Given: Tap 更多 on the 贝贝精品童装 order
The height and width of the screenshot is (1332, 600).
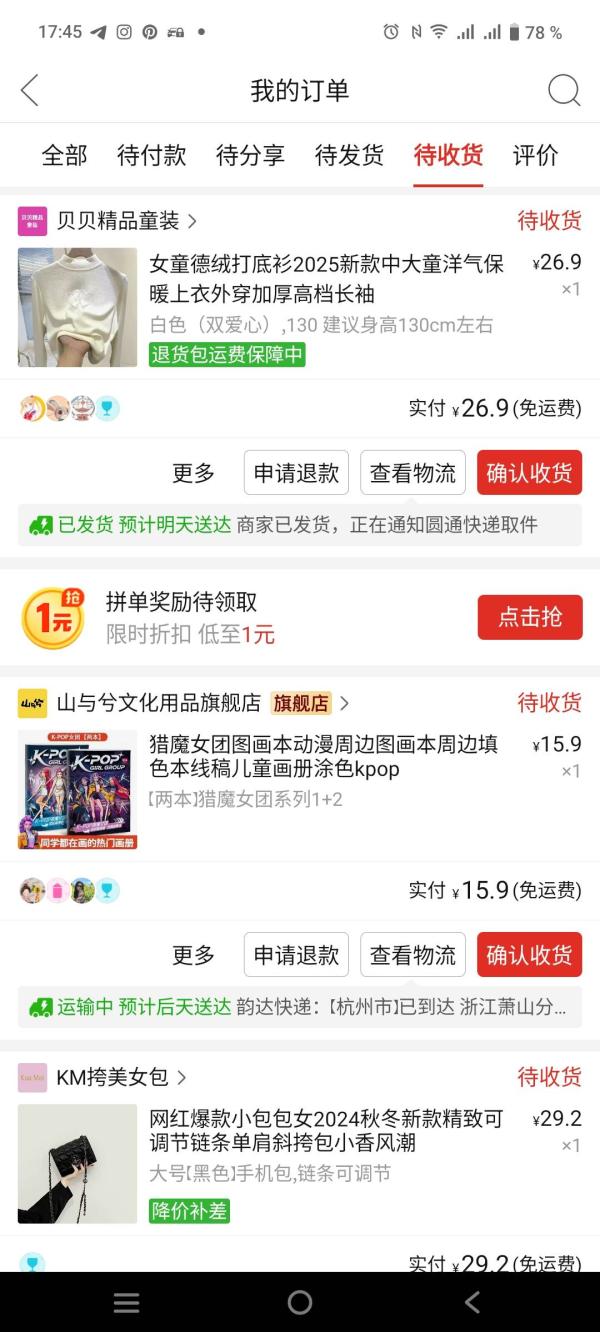Looking at the screenshot, I should 193,473.
